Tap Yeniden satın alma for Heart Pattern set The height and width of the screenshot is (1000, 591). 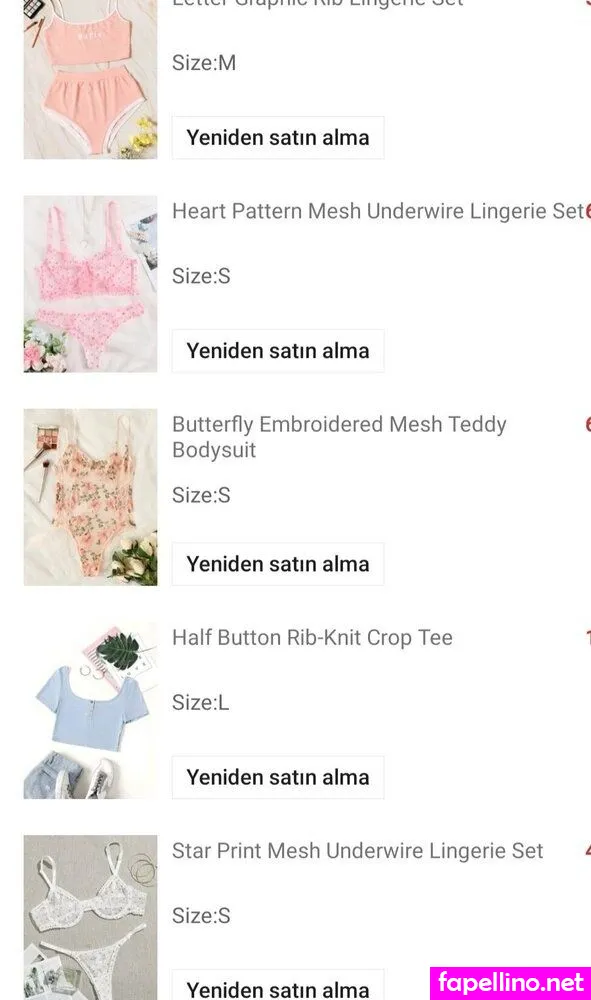coord(278,351)
